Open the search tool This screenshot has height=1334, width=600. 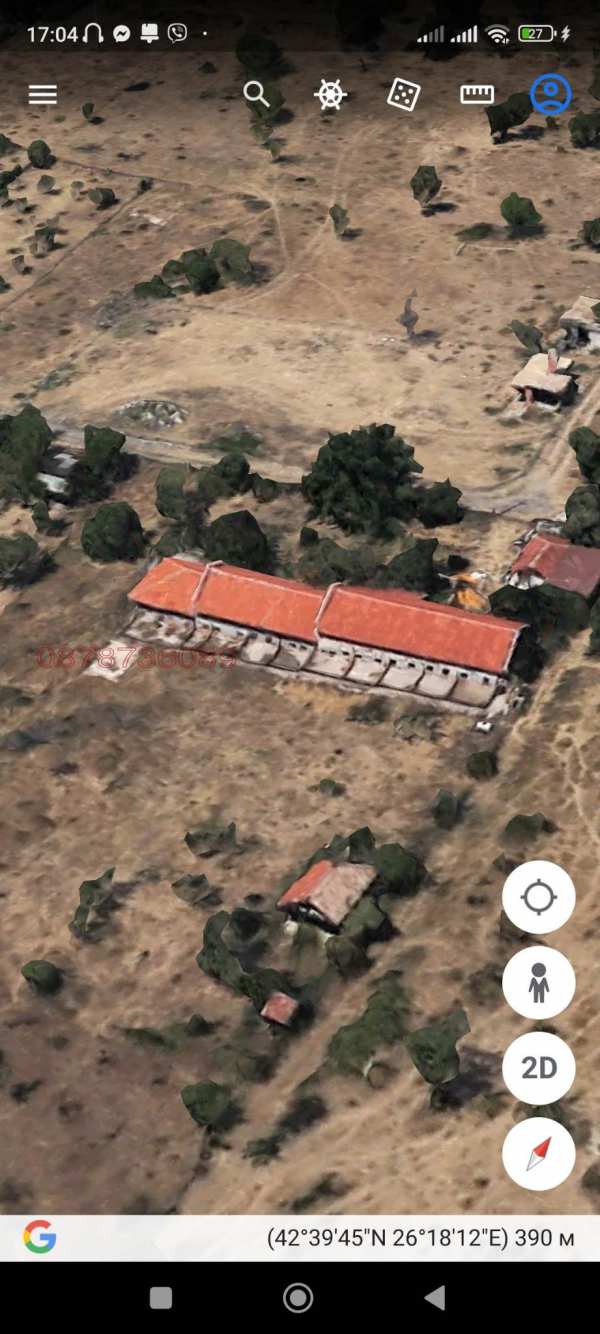pos(257,95)
